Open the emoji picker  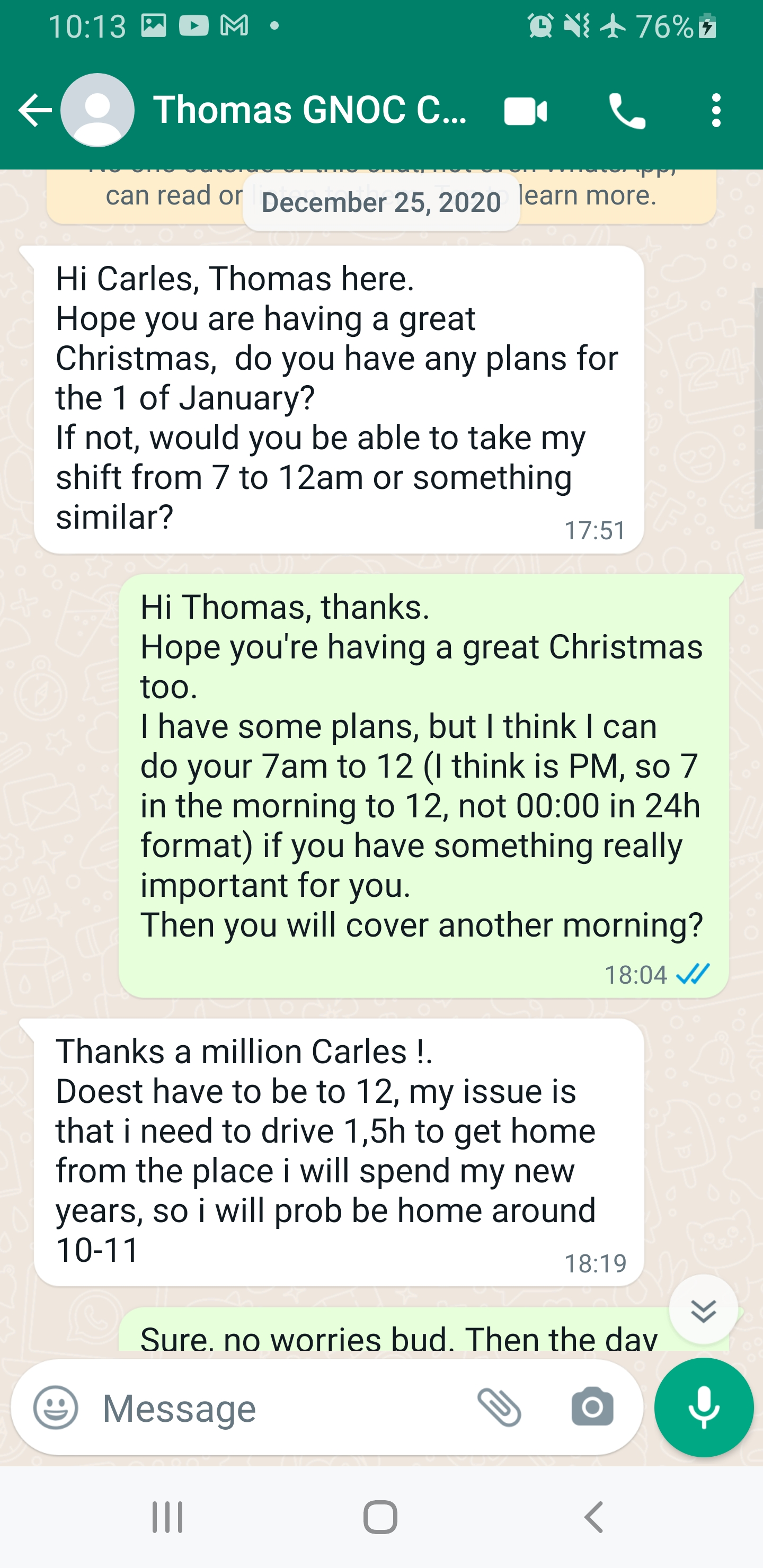click(x=56, y=1406)
